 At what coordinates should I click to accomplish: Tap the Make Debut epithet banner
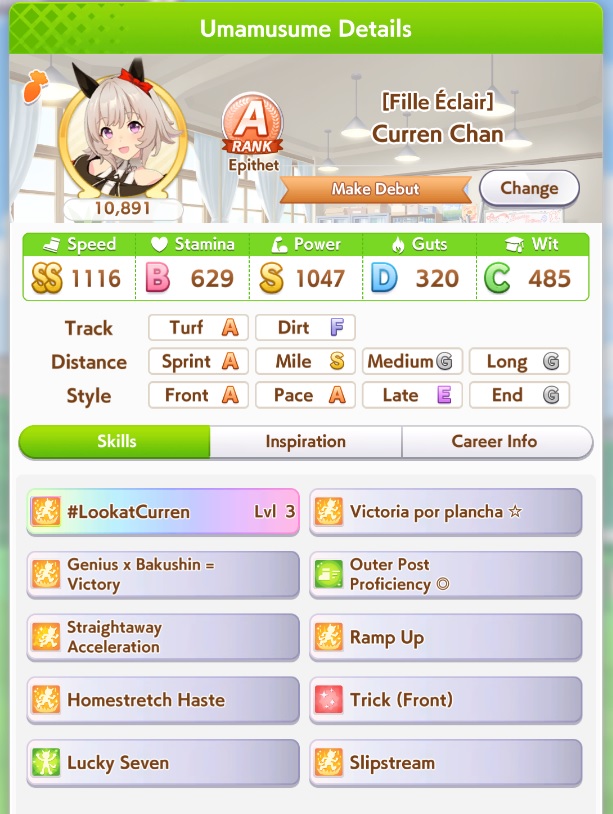point(375,189)
